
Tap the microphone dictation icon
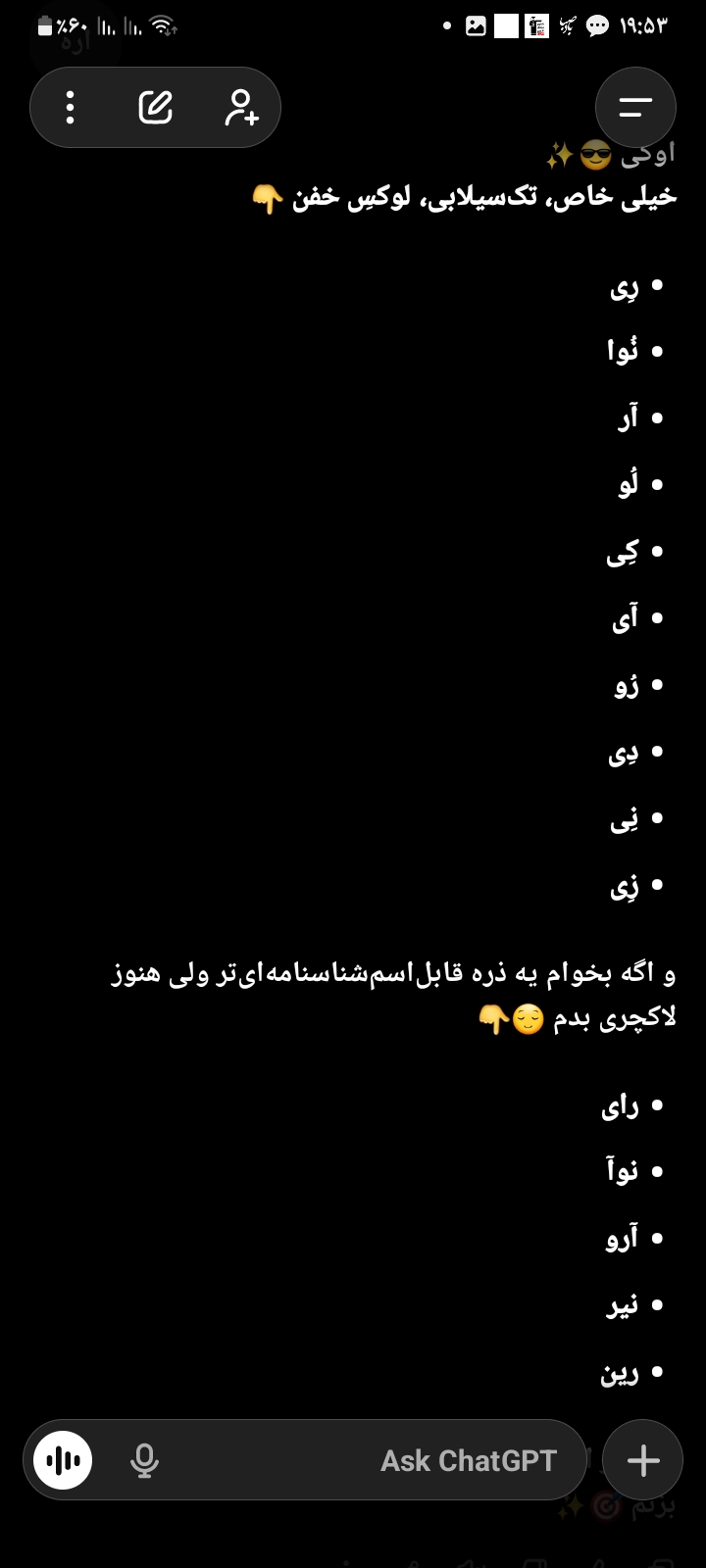pos(144,1460)
